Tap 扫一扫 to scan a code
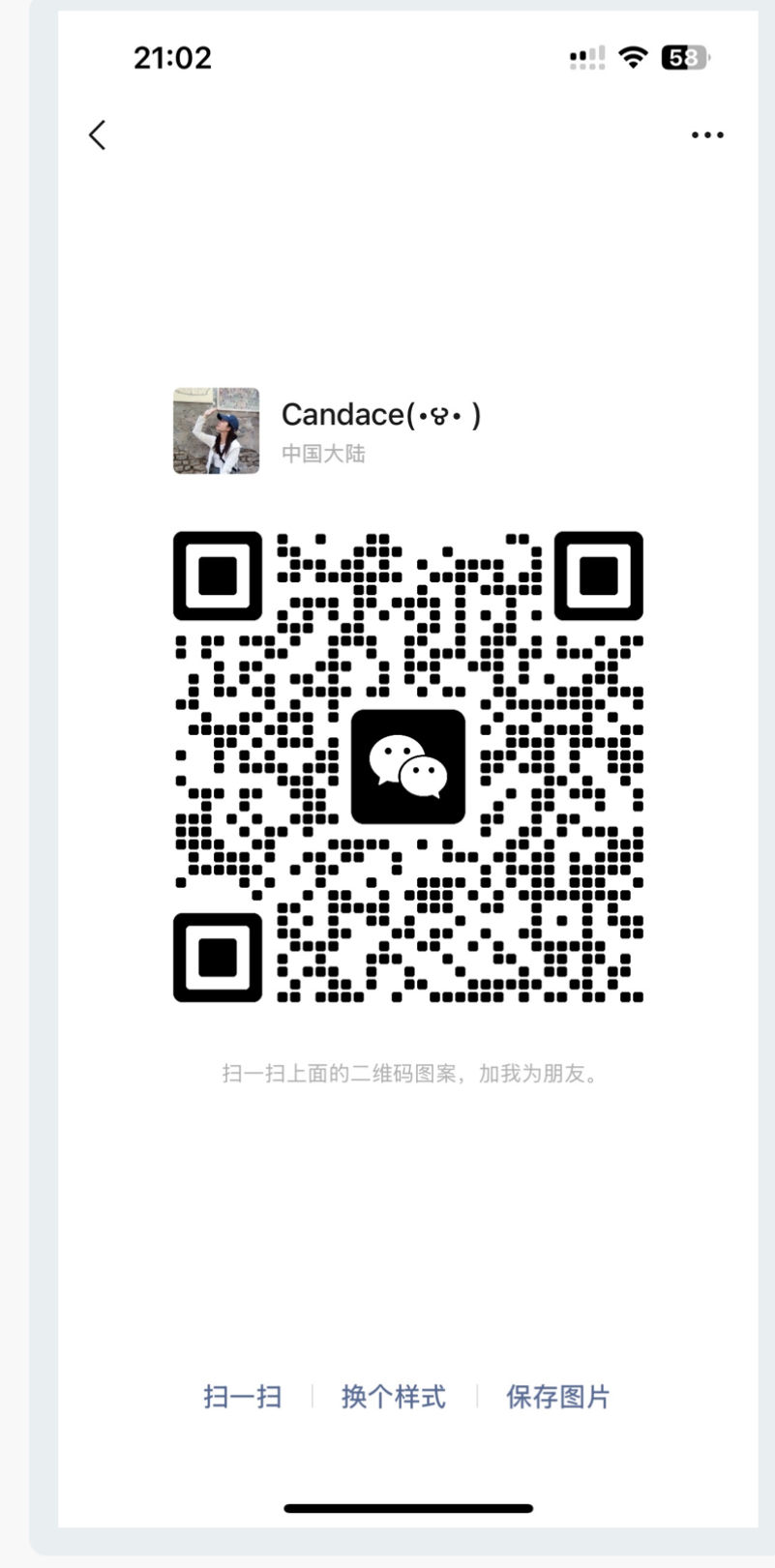The image size is (775, 1568). pyautogui.click(x=242, y=1397)
